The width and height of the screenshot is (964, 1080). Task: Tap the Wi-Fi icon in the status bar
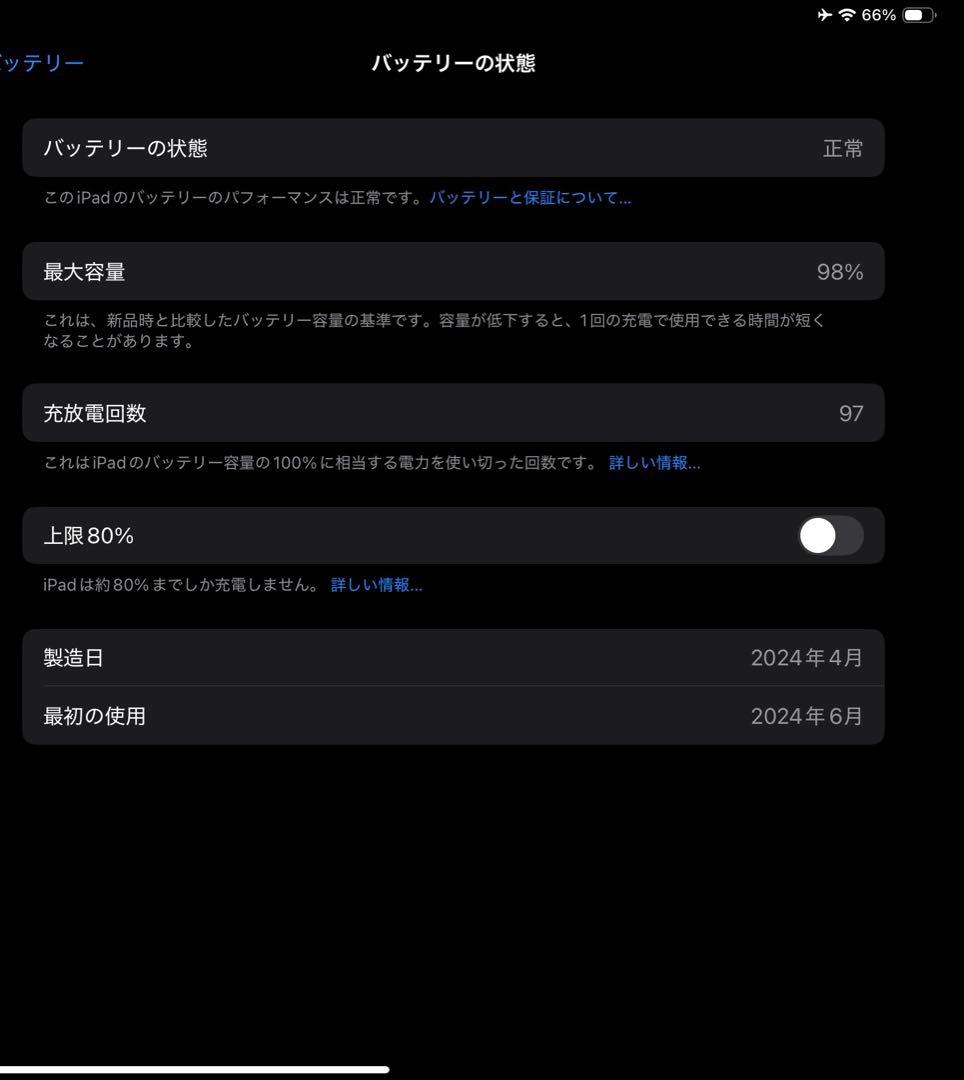[845, 14]
